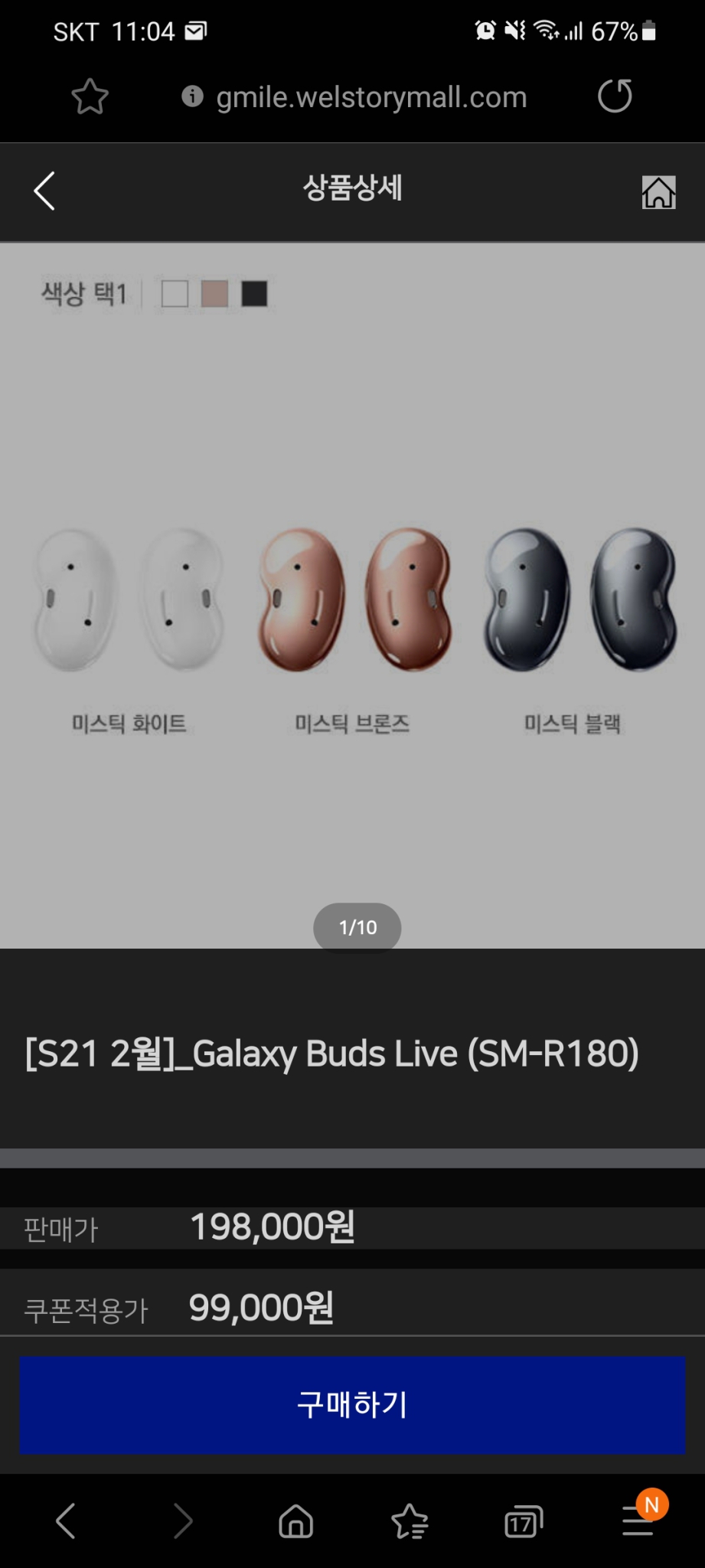The height and width of the screenshot is (1568, 705).
Task: Open the browser tabs showing 17 tabs
Action: [523, 1522]
